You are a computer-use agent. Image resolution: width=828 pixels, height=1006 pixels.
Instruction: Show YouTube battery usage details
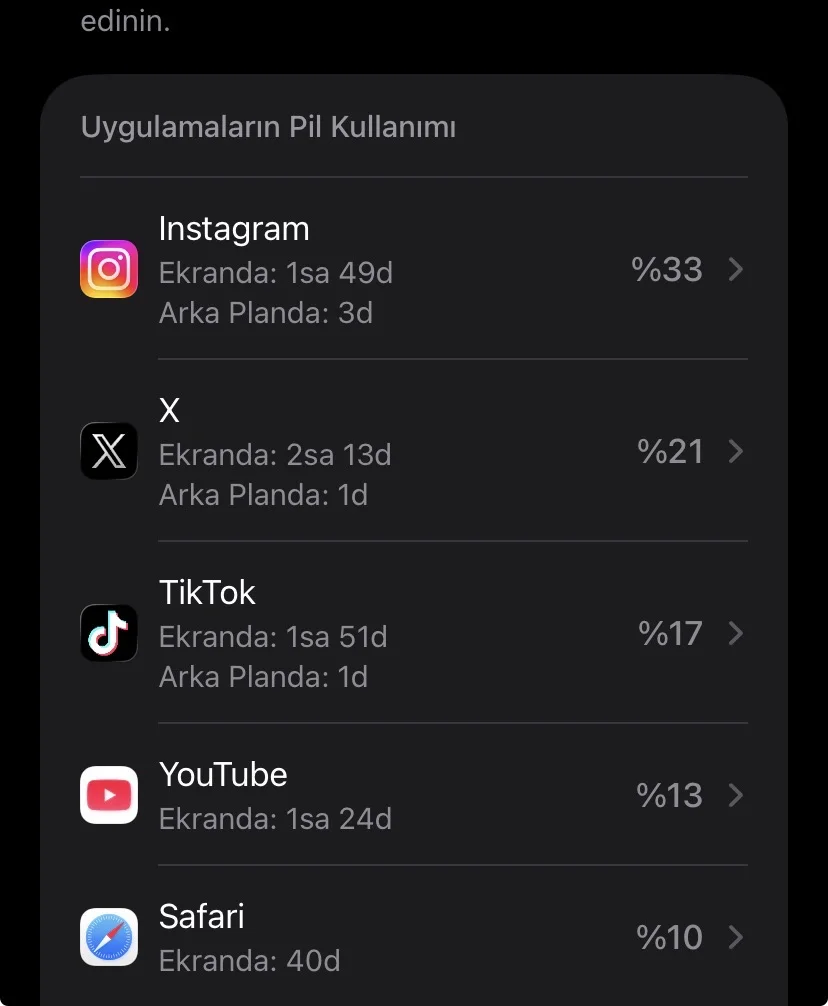(413, 795)
